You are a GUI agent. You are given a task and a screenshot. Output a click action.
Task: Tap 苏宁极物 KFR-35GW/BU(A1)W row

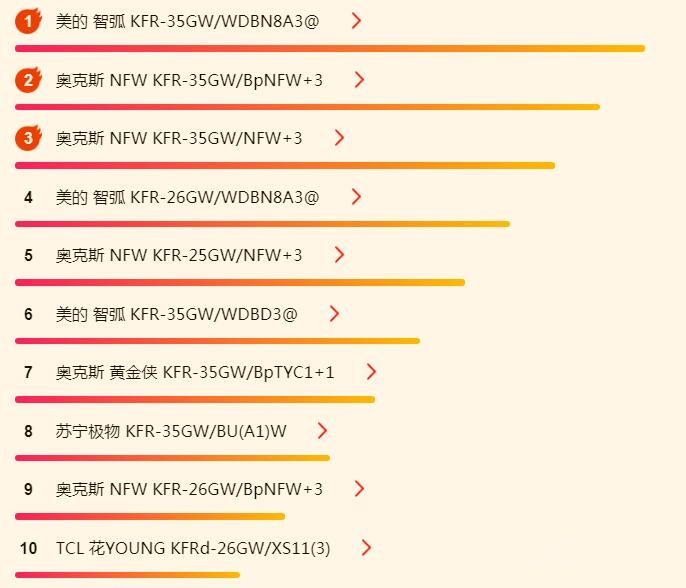(170, 431)
